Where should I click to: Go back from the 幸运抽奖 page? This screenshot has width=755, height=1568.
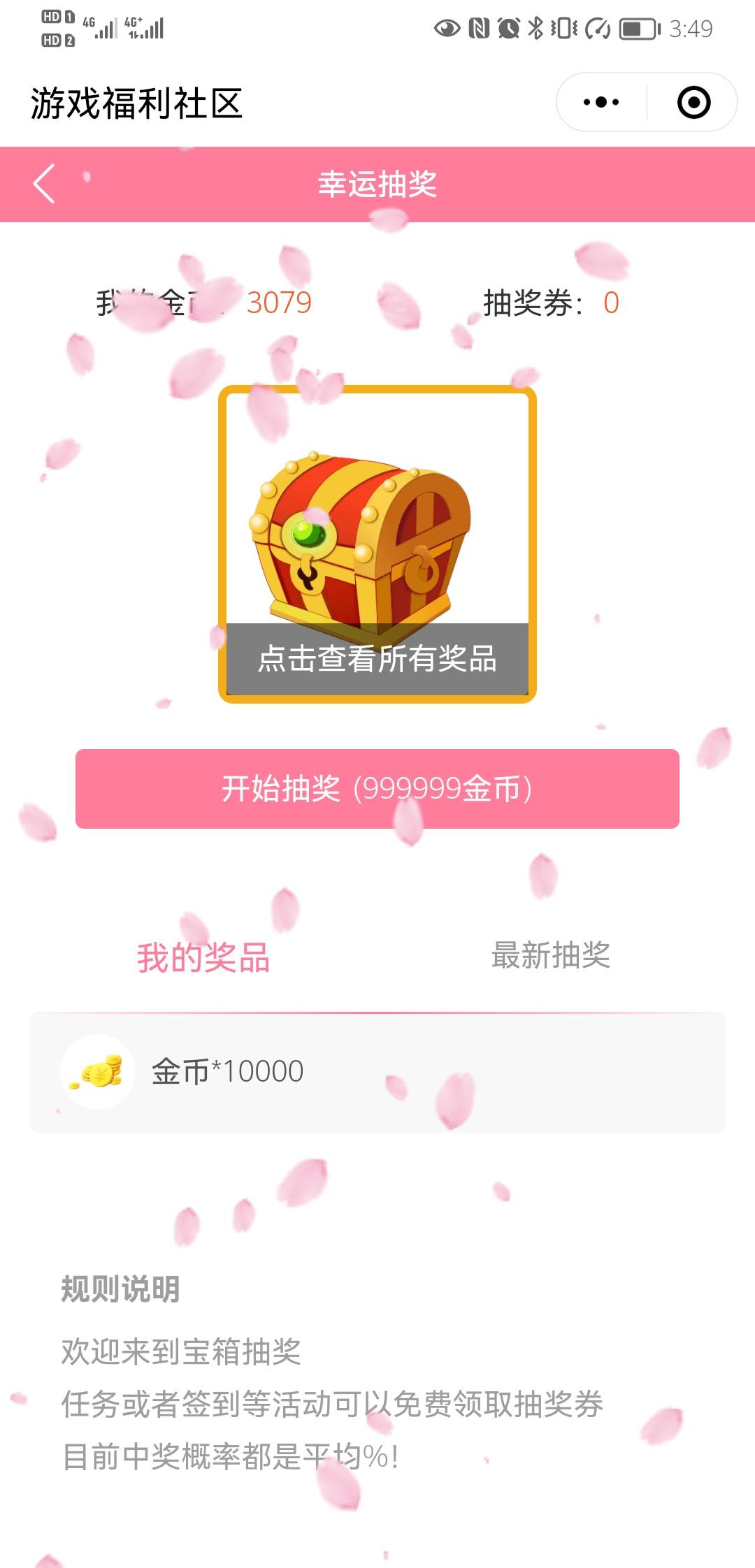pos(44,184)
